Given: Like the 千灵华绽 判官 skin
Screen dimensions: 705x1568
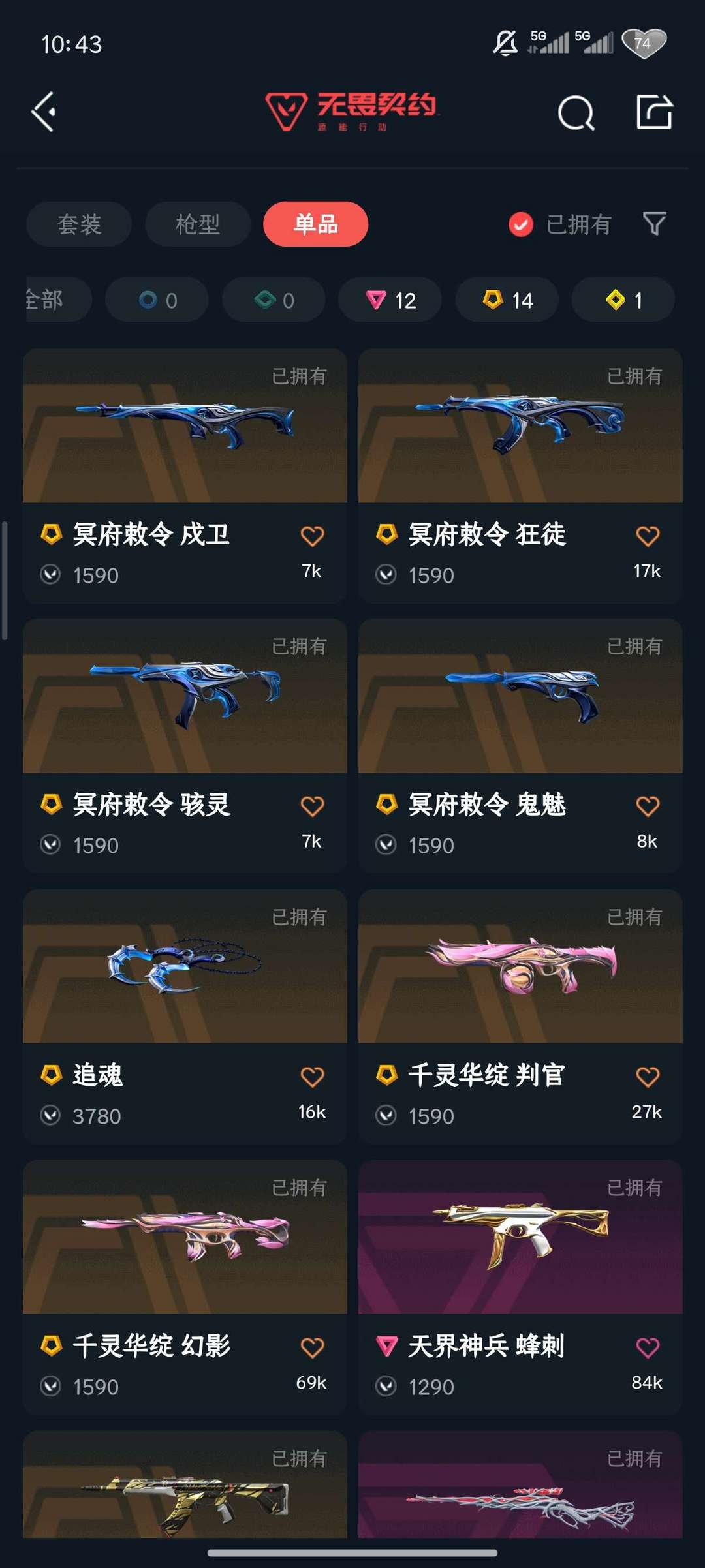Looking at the screenshot, I should (x=648, y=1077).
